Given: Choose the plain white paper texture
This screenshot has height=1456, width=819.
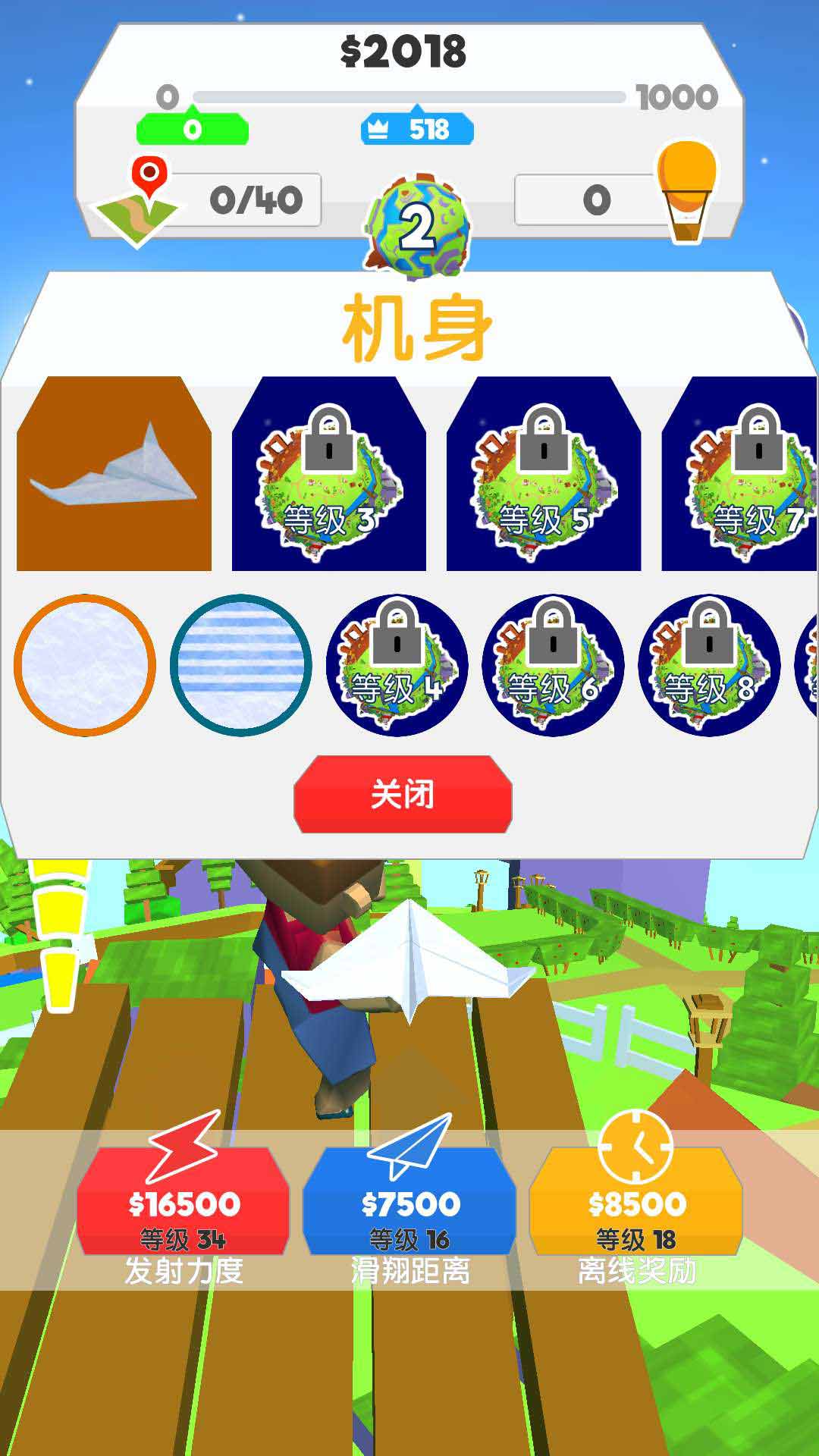Looking at the screenshot, I should pyautogui.click(x=85, y=665).
